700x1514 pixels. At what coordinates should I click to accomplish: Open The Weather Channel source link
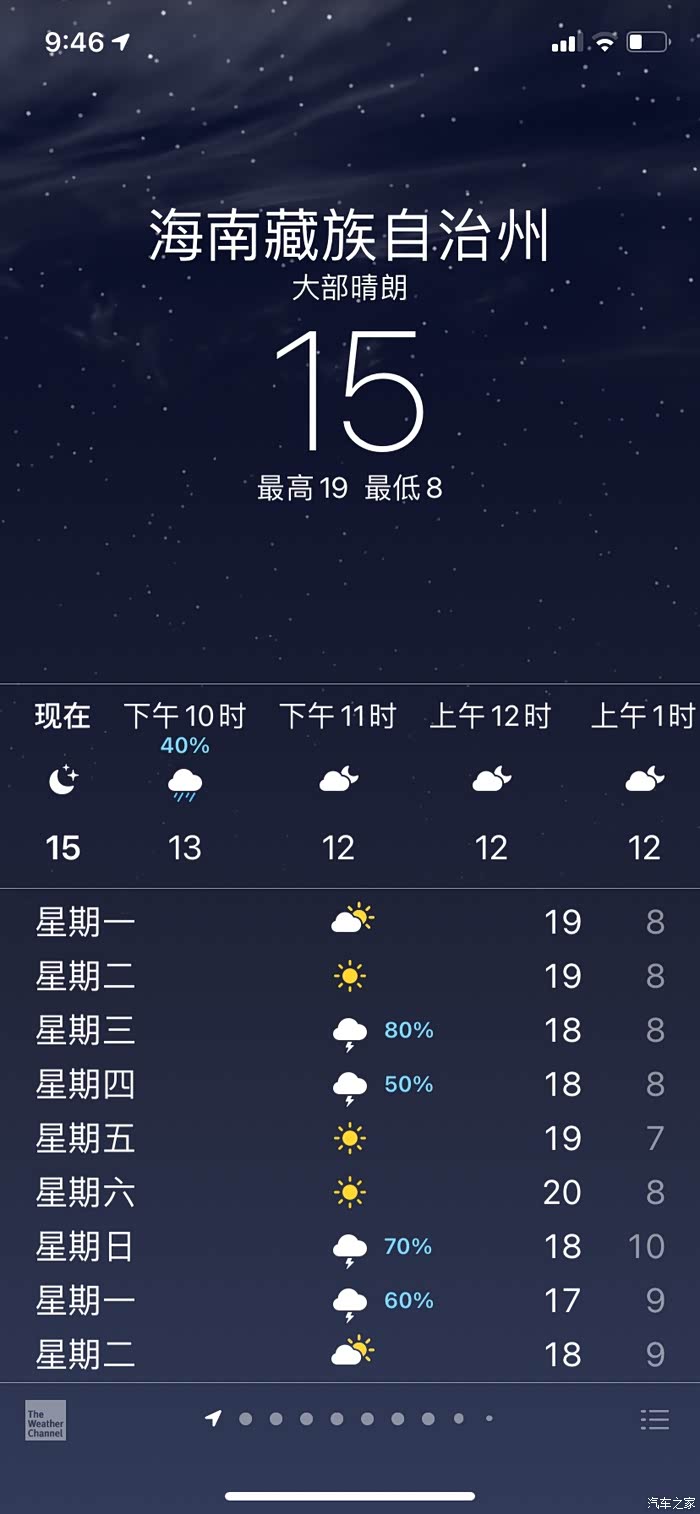[45, 1420]
